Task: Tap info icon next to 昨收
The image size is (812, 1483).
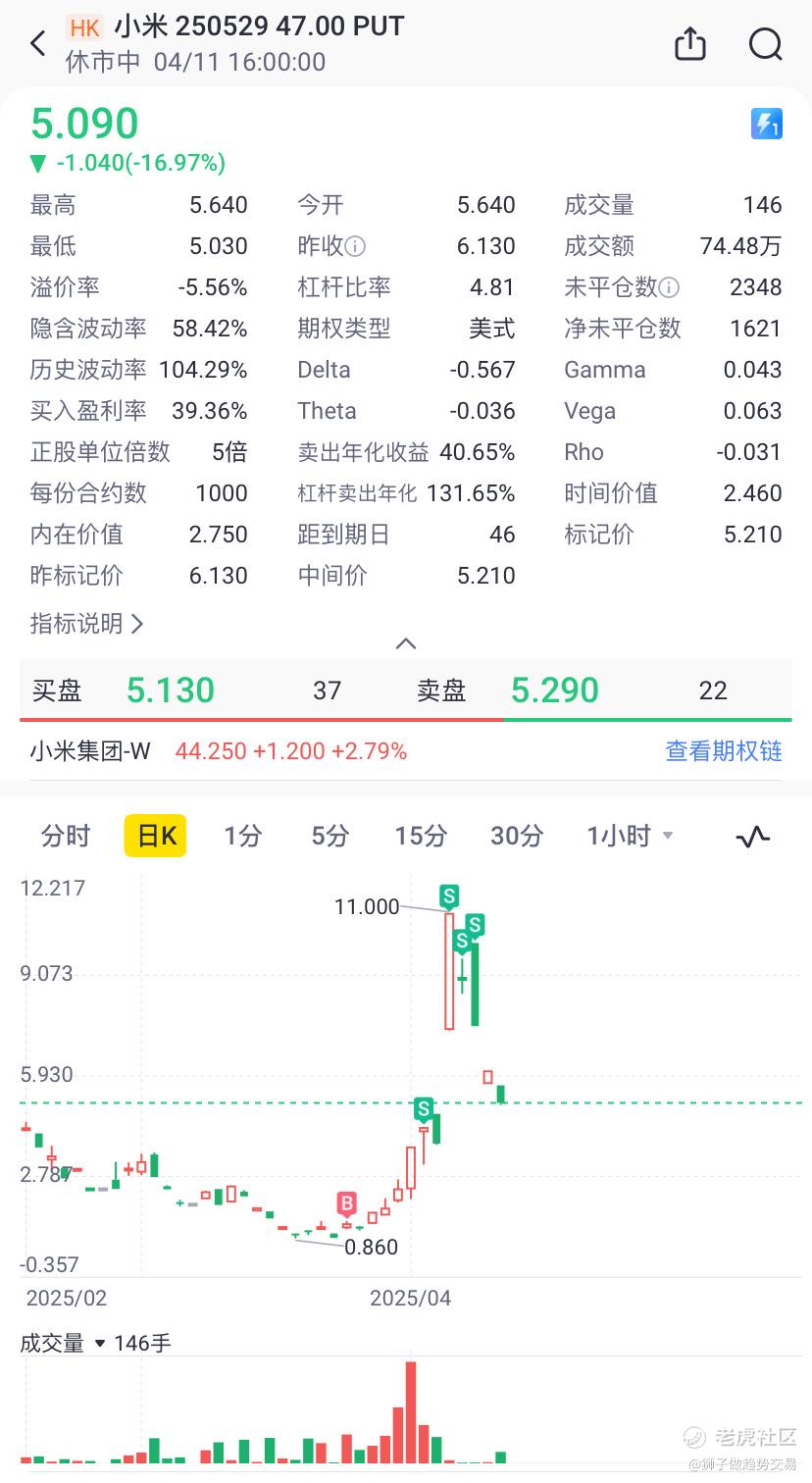Action: (356, 246)
